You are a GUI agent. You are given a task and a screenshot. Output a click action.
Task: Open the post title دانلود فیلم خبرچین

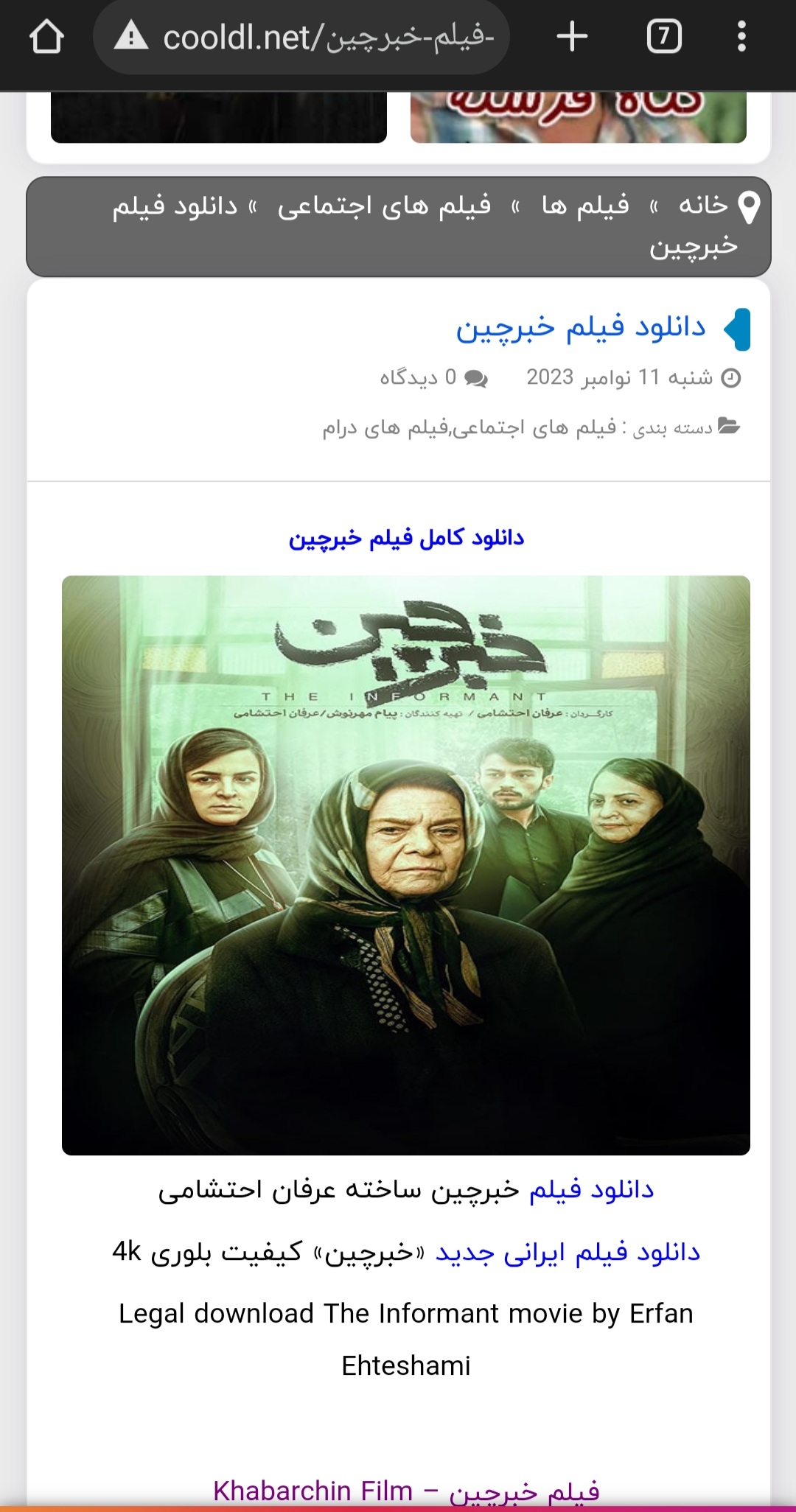(580, 328)
